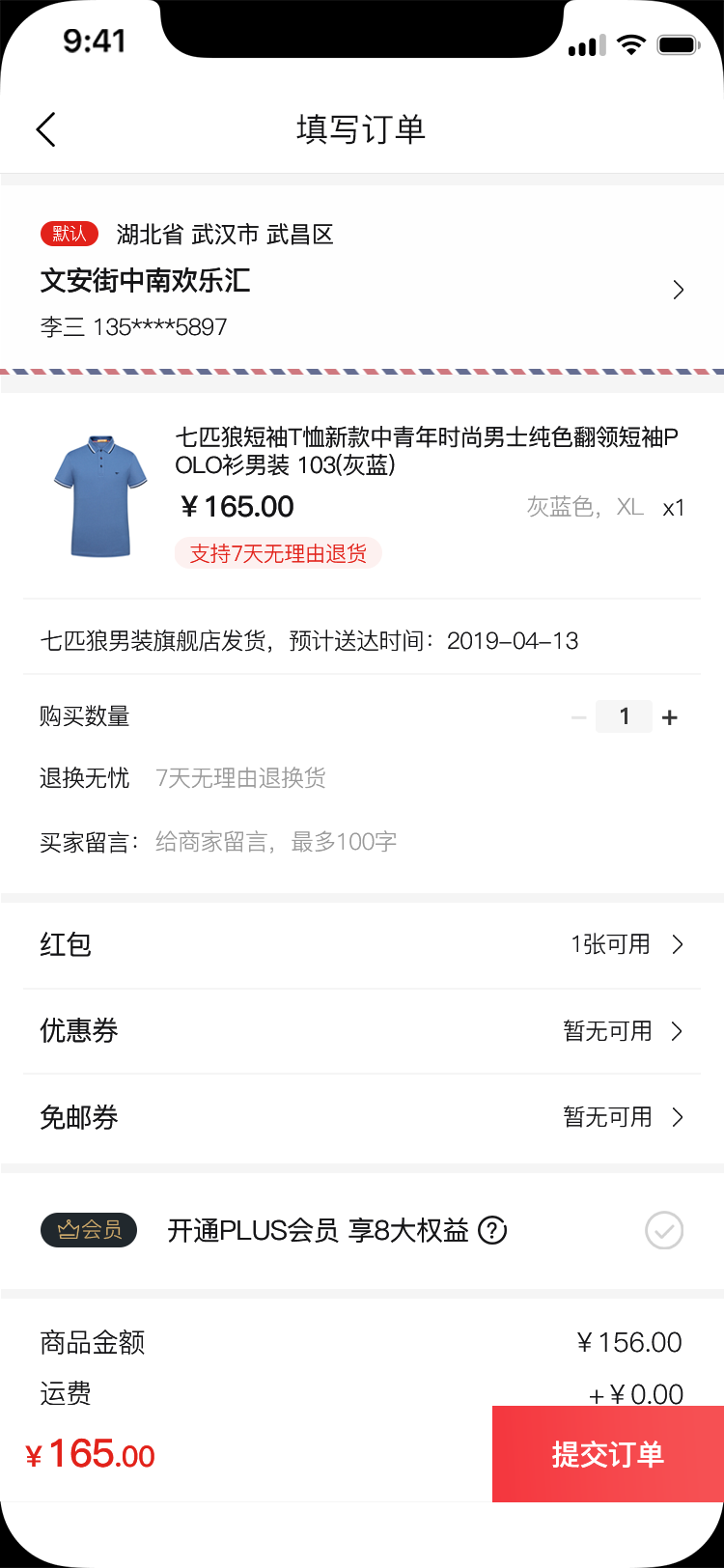Image resolution: width=724 pixels, height=1568 pixels.
Task: Open the 红包 row
Action: click(x=361, y=944)
